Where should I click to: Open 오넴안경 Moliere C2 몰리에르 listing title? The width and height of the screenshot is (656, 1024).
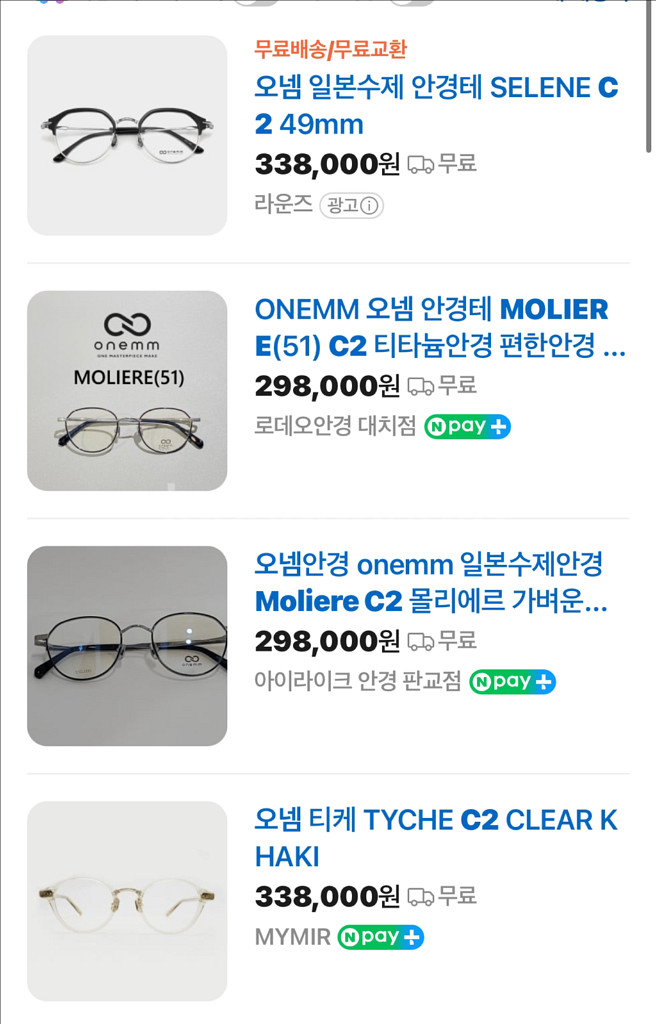point(430,582)
